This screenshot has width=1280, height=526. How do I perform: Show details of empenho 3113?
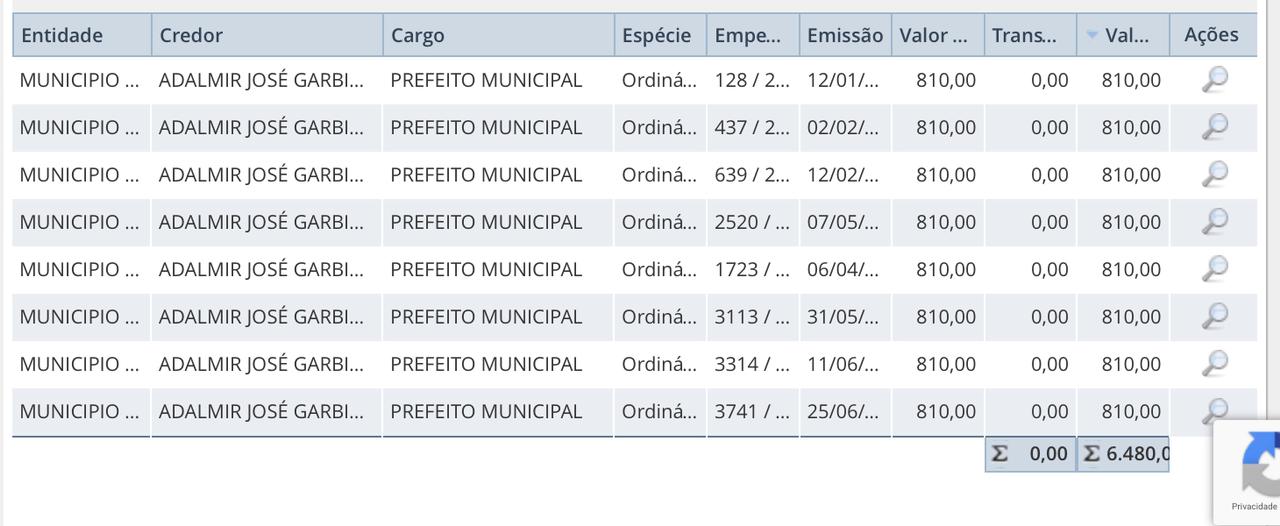click(1214, 316)
